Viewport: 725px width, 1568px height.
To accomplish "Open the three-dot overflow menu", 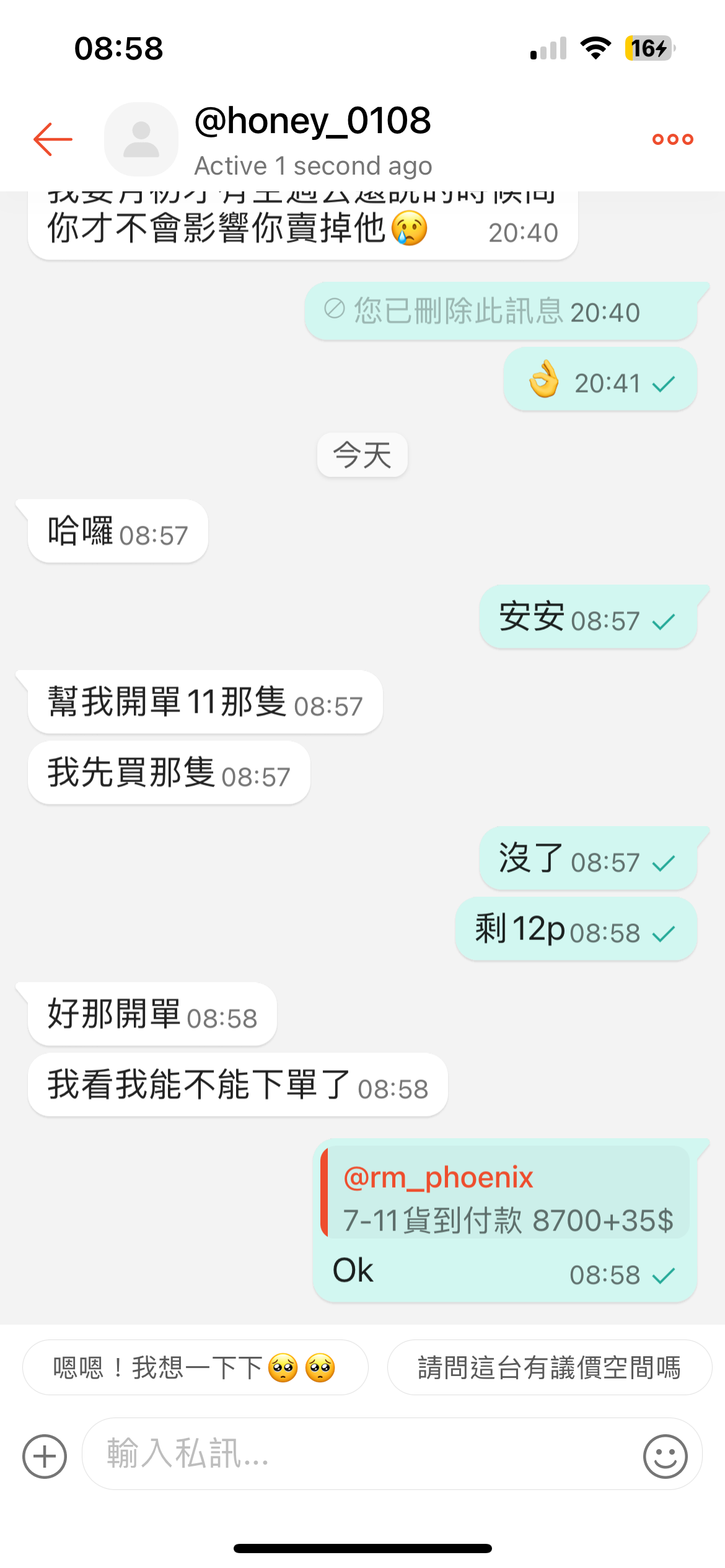I will [x=672, y=139].
